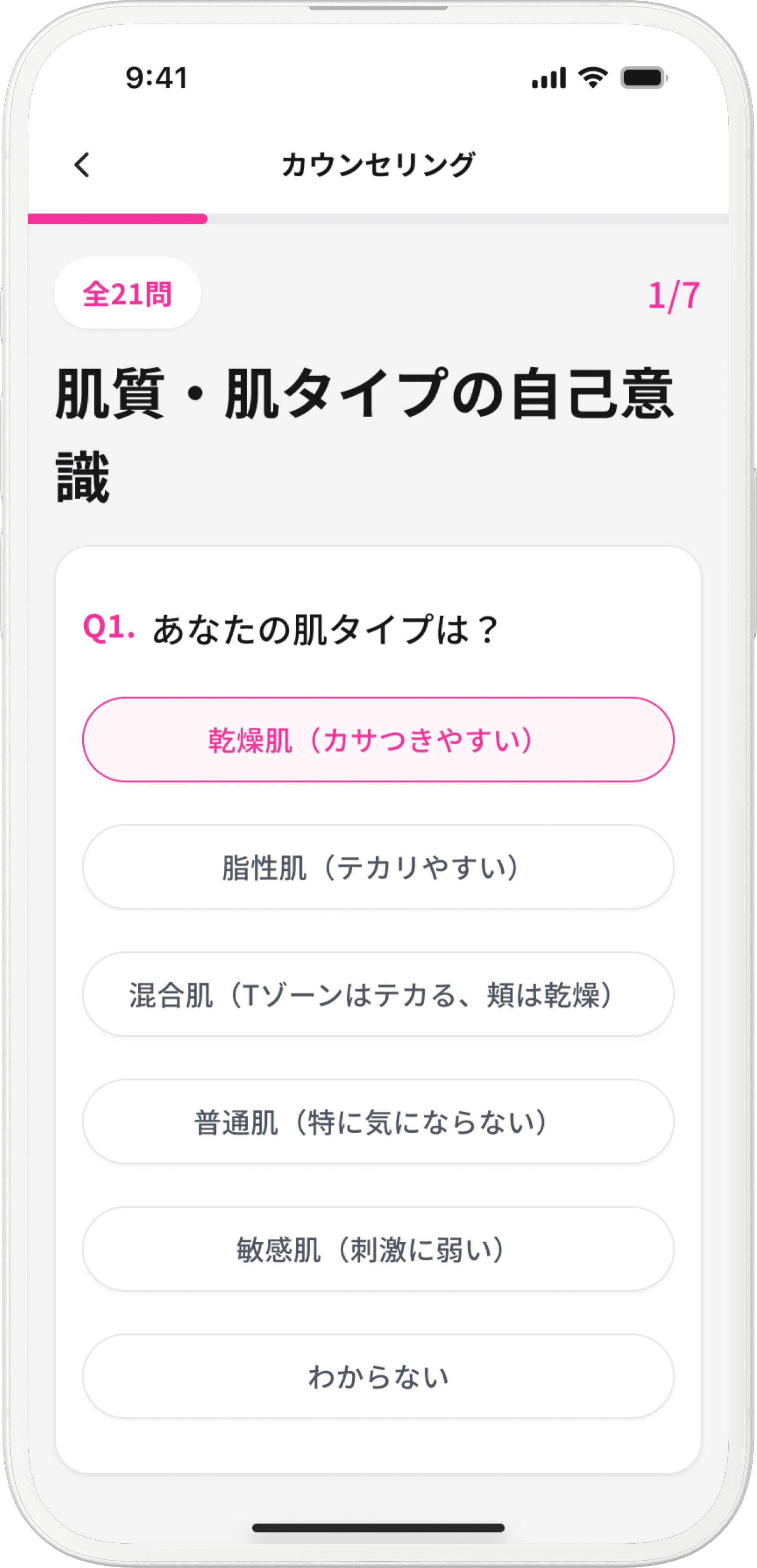Tap the 全21問 badge
Viewport: 757px width, 1568px height.
tap(127, 293)
